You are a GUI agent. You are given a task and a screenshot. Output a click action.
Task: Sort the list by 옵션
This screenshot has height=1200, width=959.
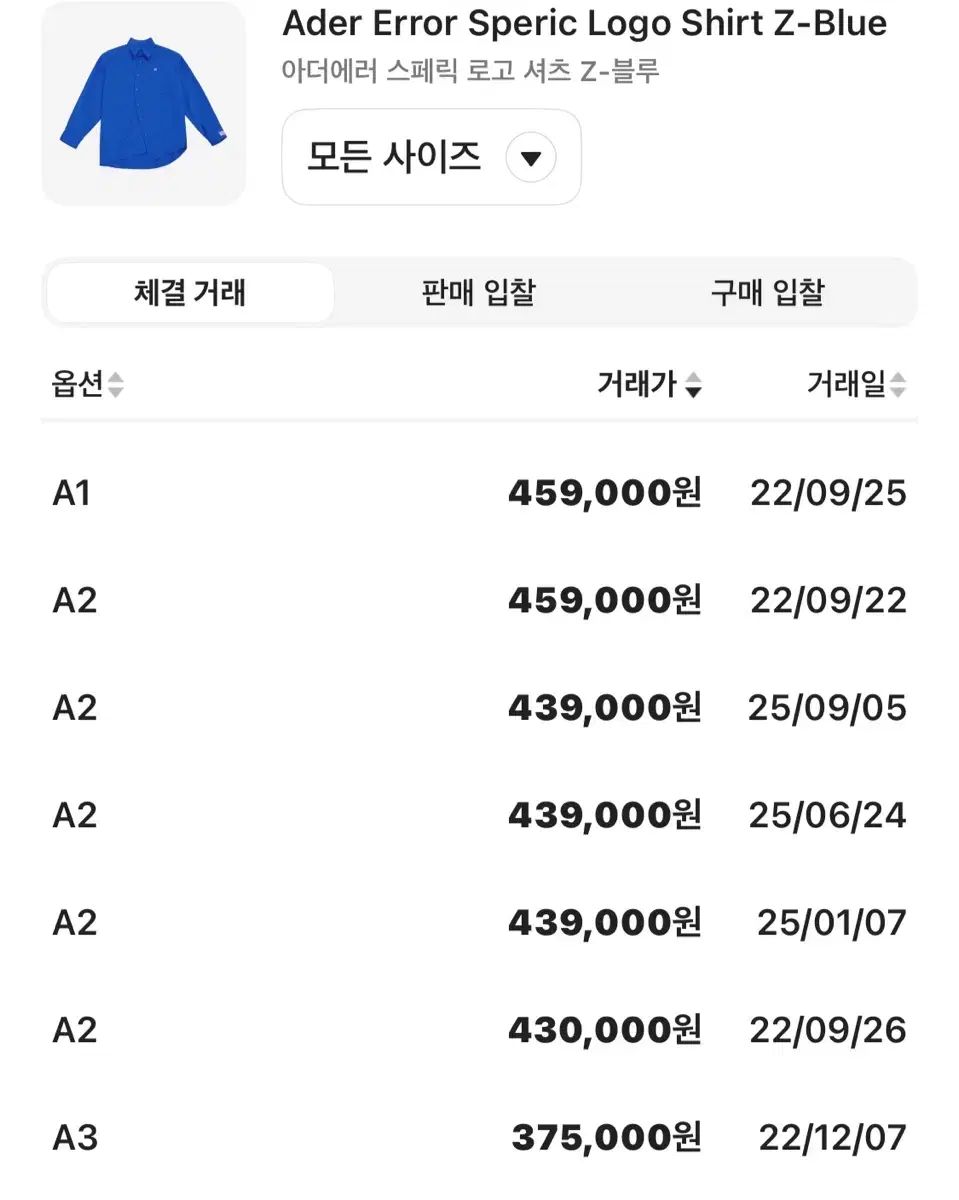(x=88, y=384)
